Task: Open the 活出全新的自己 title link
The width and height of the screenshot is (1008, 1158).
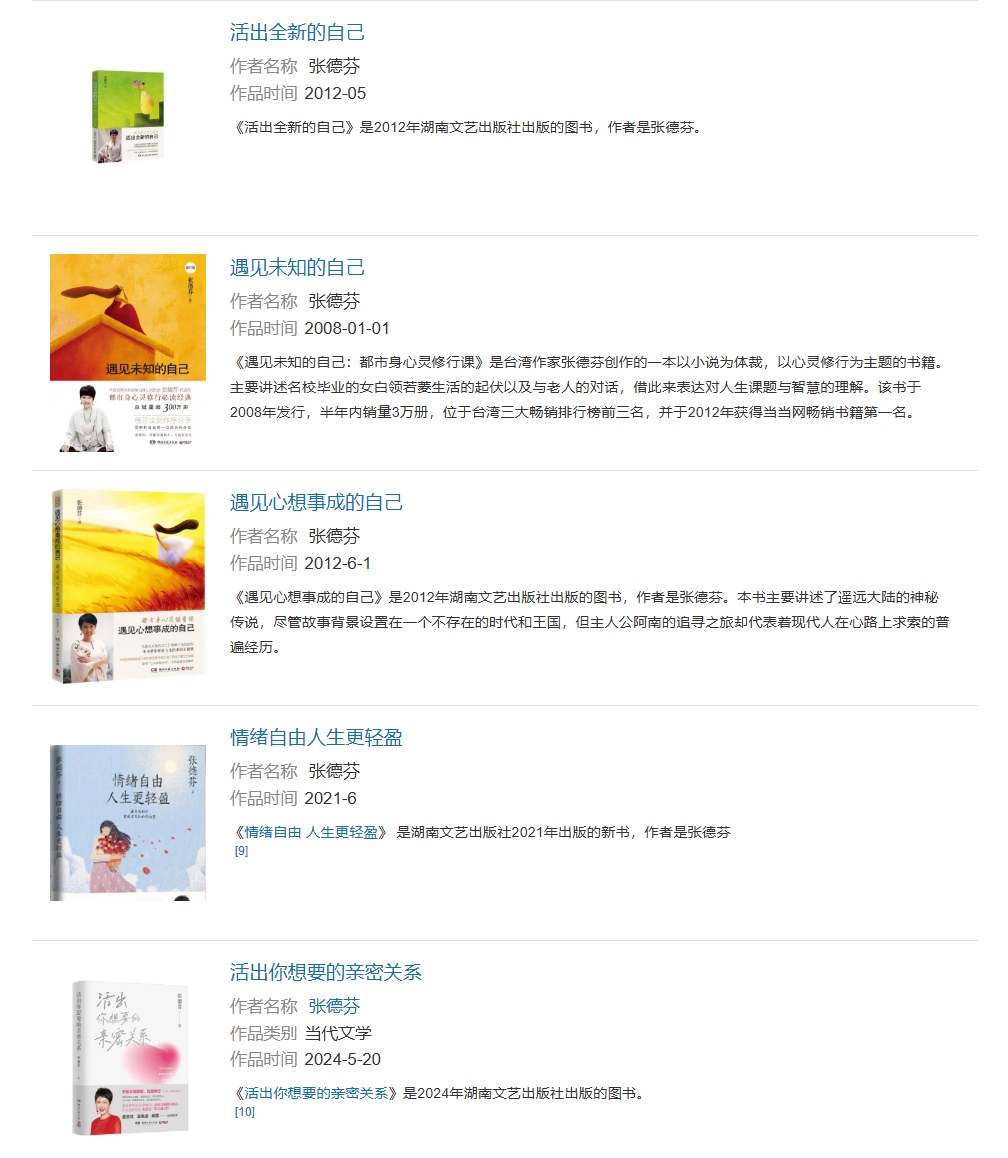Action: coord(297,32)
